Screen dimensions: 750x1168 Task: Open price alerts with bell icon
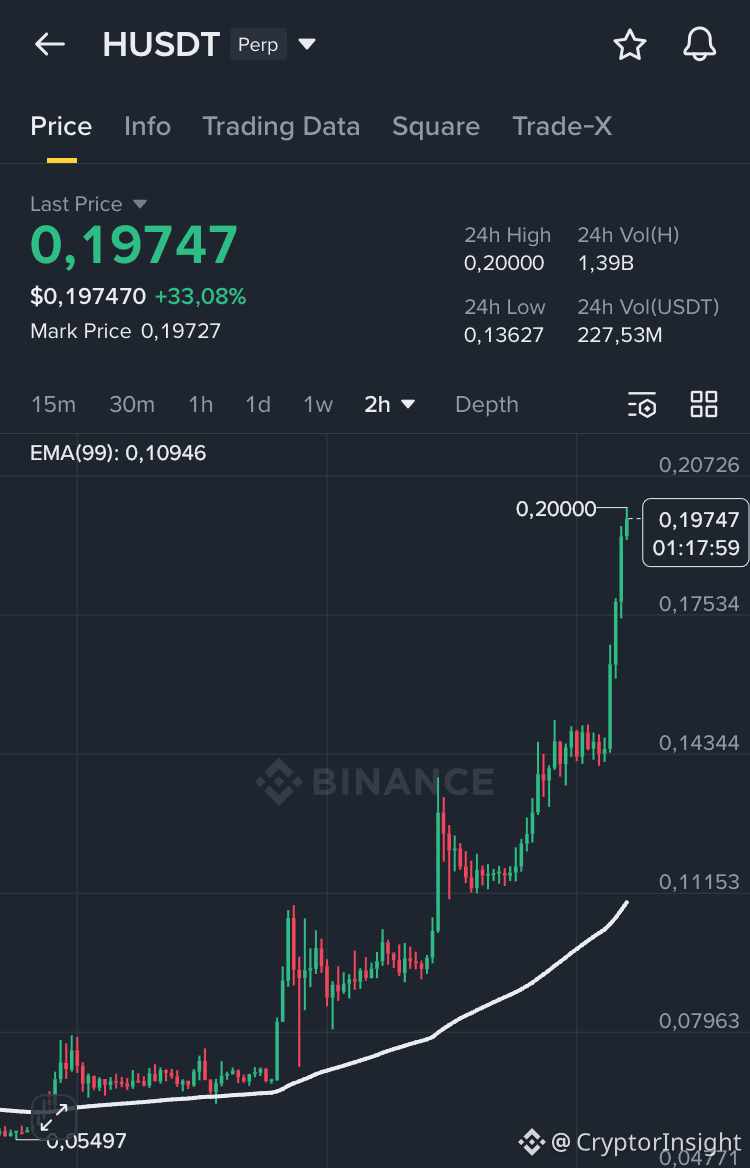click(x=699, y=44)
